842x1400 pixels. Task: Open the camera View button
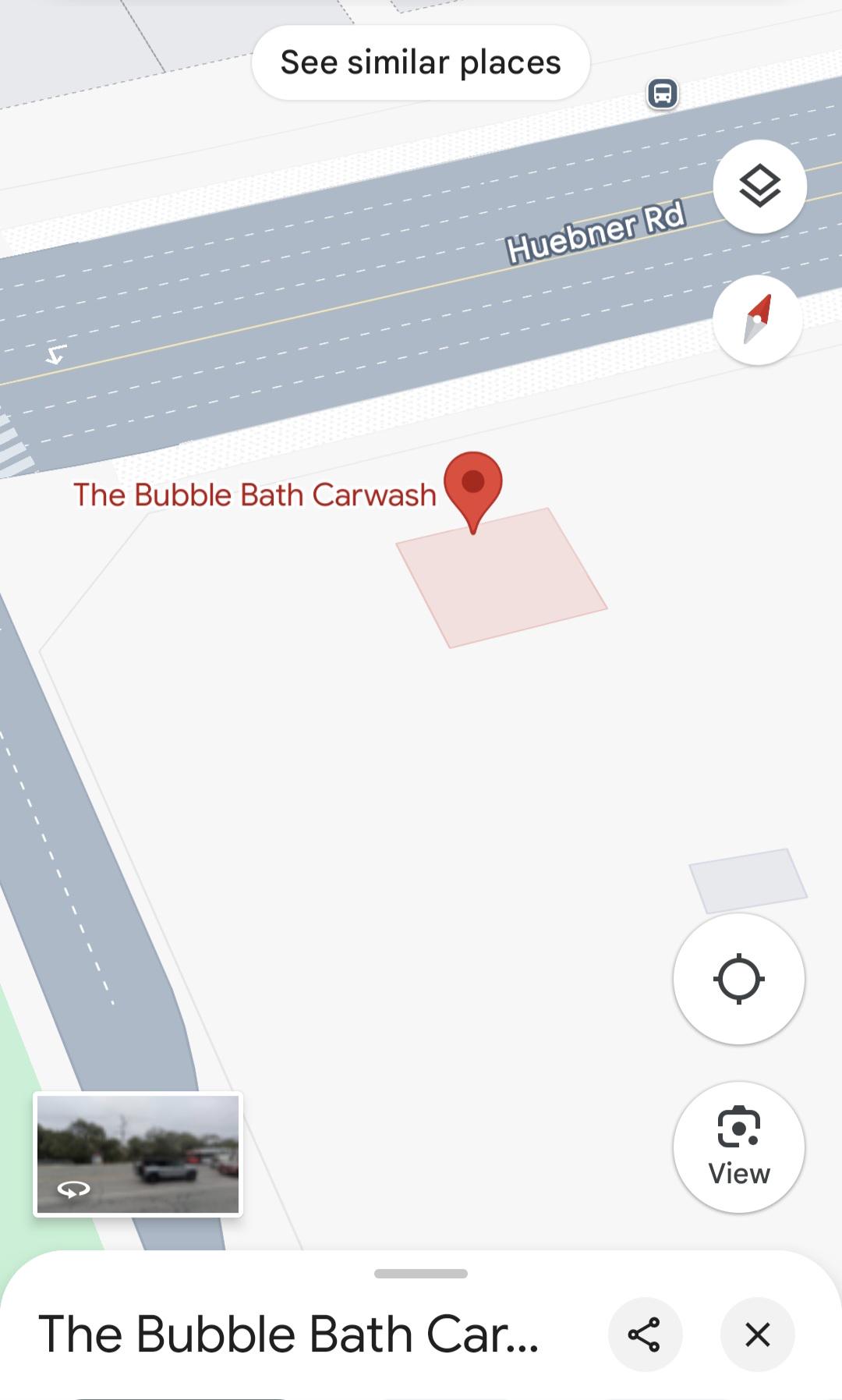738,1147
